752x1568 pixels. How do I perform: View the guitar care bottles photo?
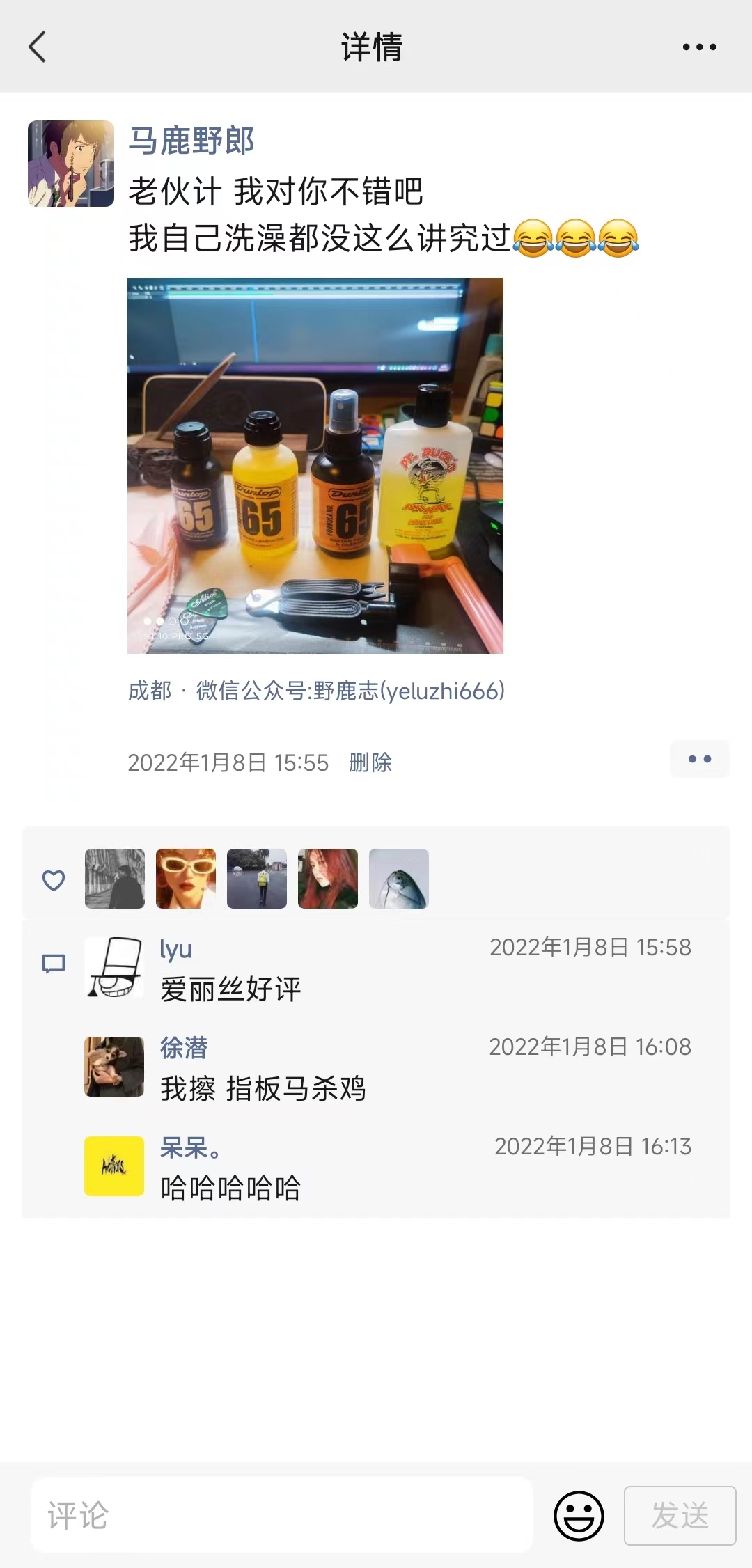pyautogui.click(x=315, y=465)
